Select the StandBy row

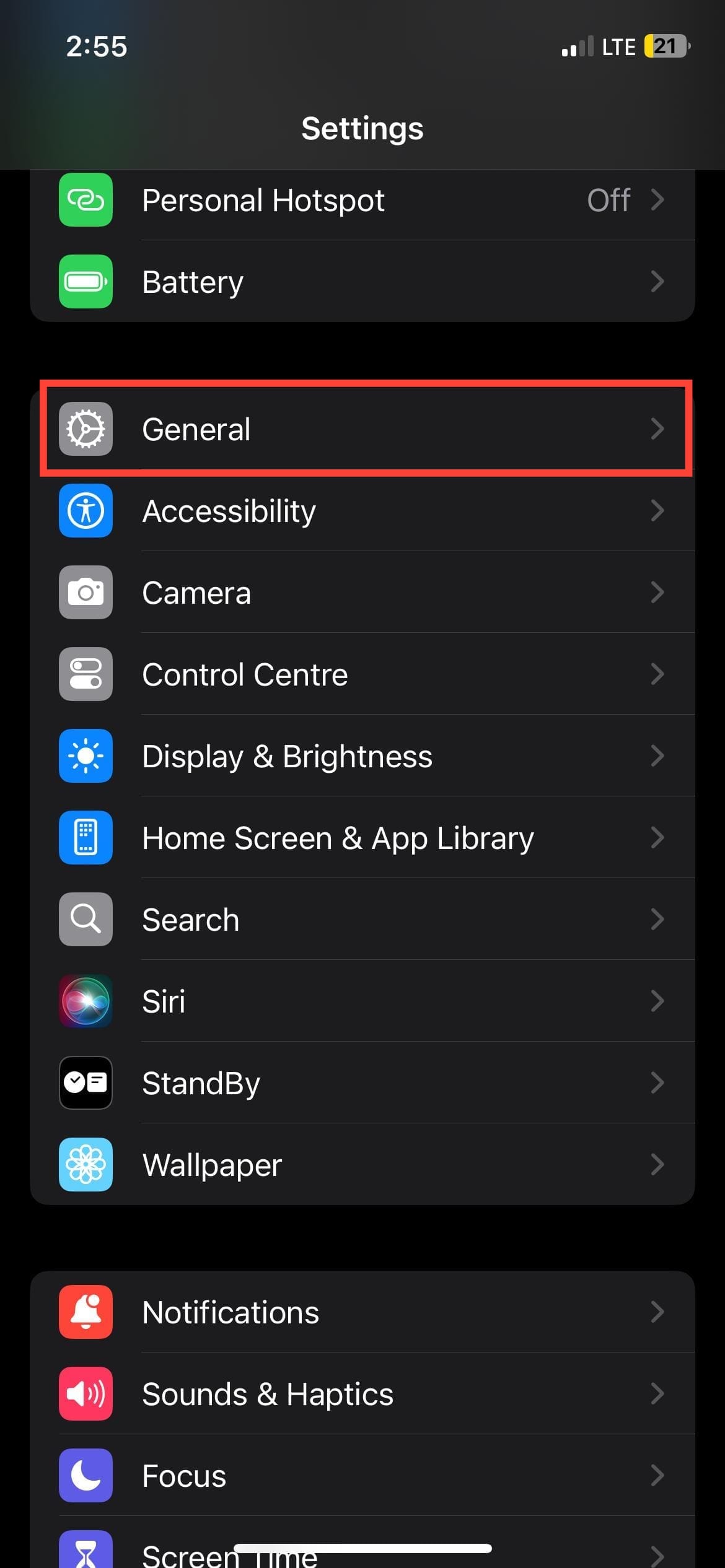[x=362, y=1083]
